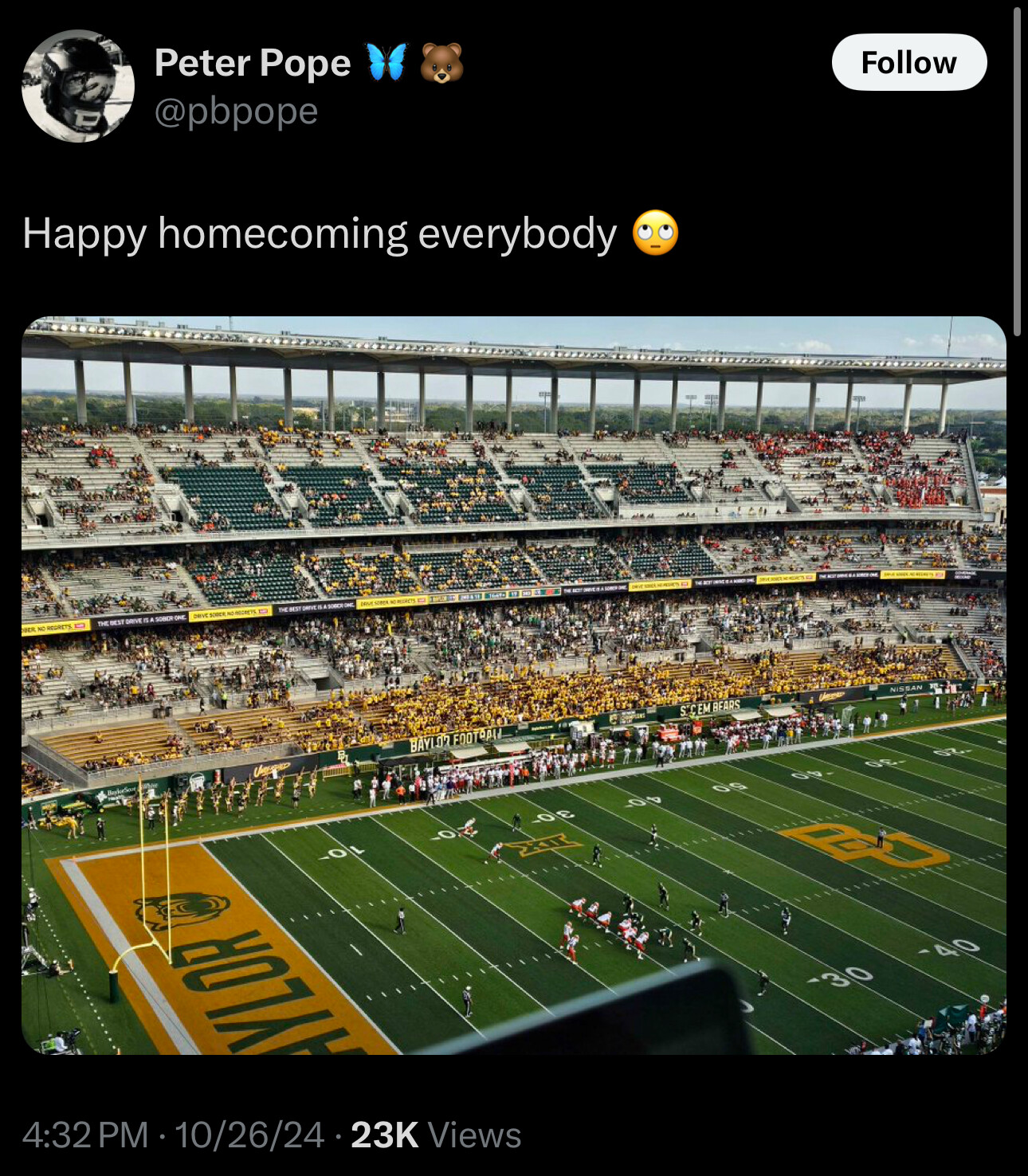Viewport: 1028px width, 1176px height.
Task: Follow Peter Pope
Action: (x=908, y=62)
